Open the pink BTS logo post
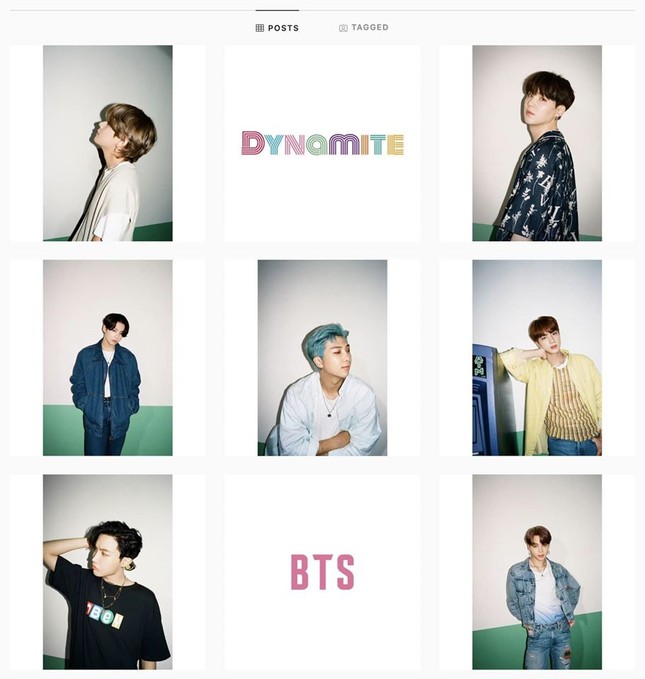 tap(322, 572)
